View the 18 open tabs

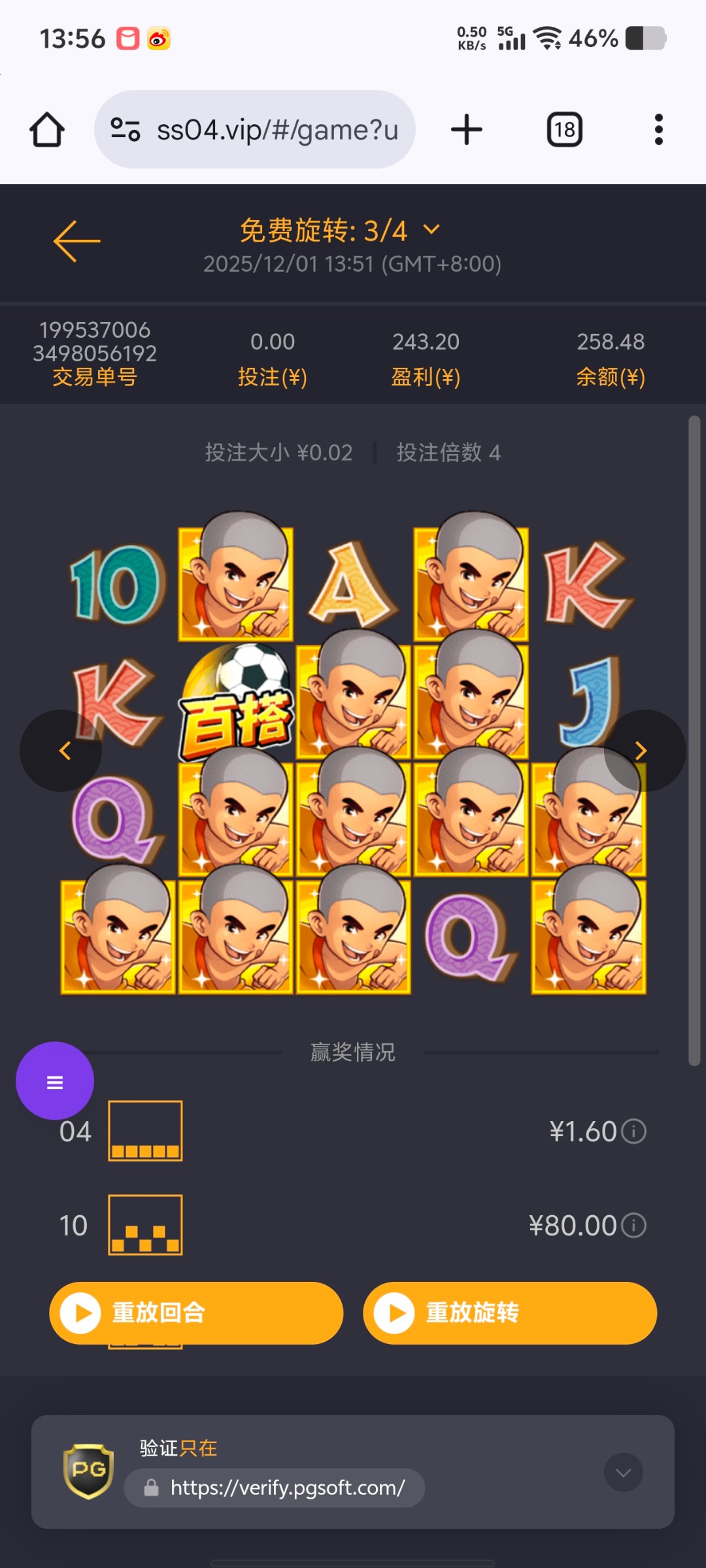tap(564, 130)
